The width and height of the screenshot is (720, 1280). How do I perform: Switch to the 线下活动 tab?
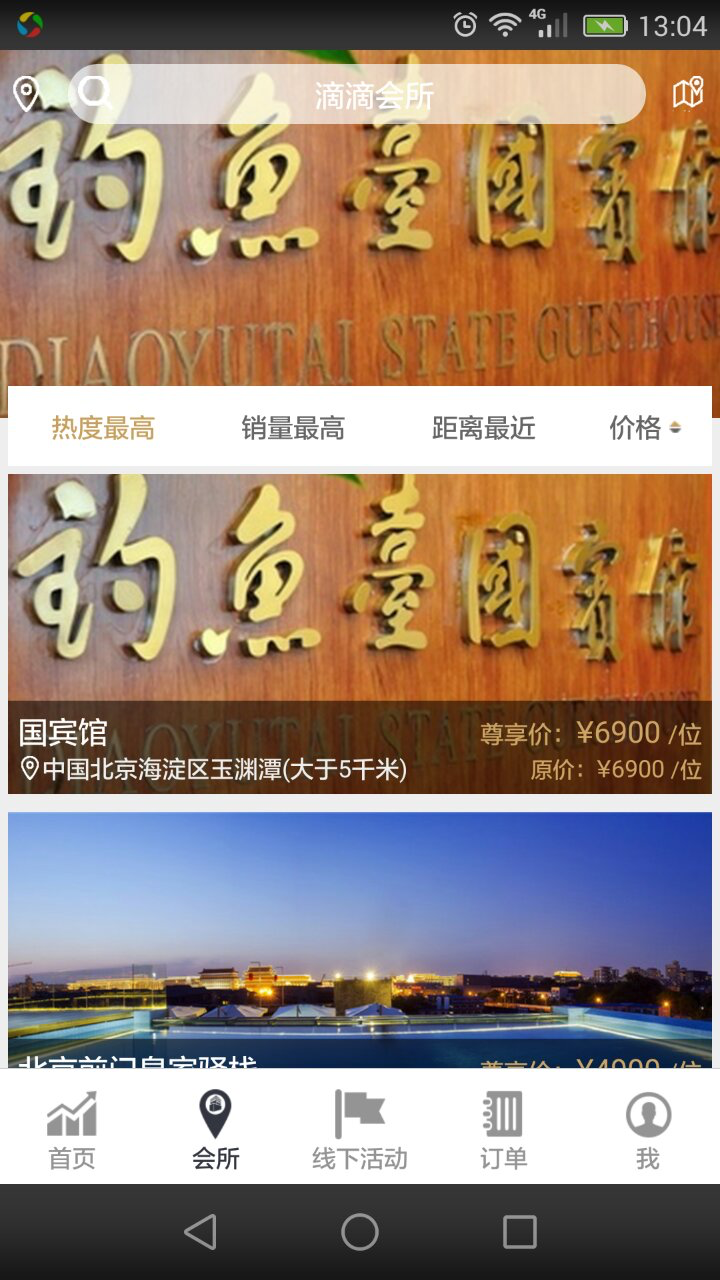(x=360, y=1130)
